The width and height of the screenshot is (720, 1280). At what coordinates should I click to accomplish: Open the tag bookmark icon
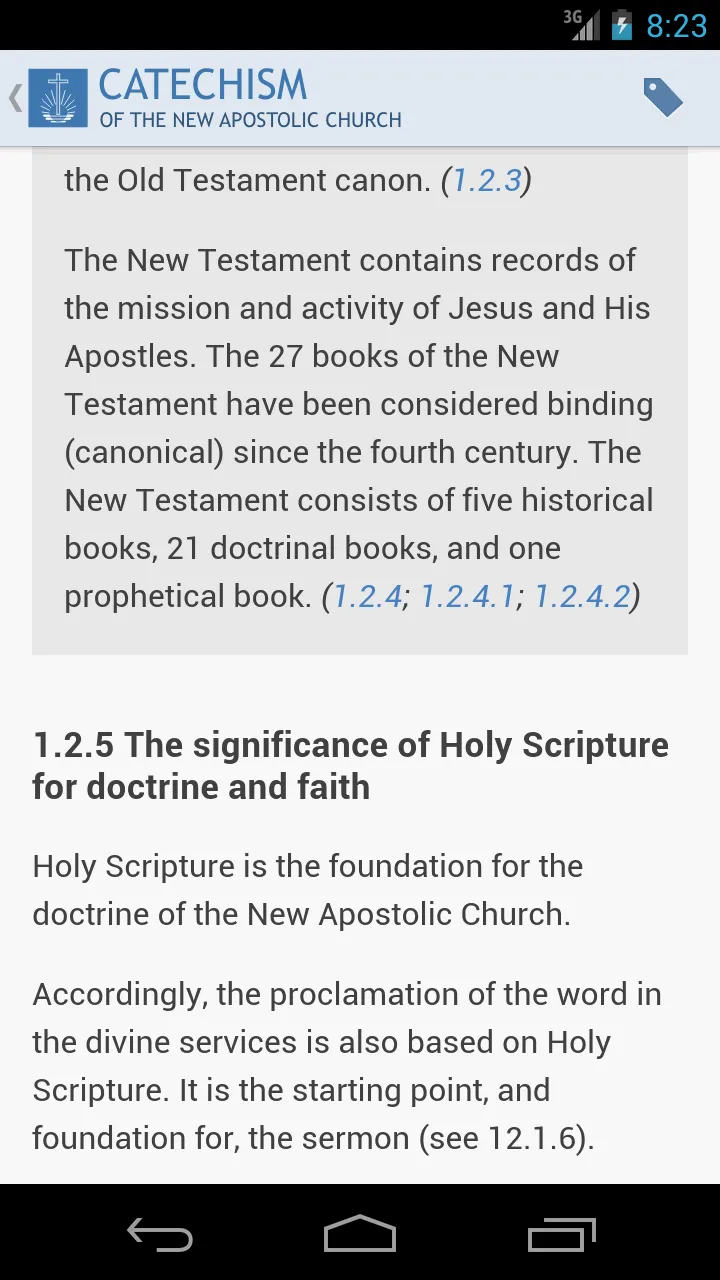click(662, 98)
